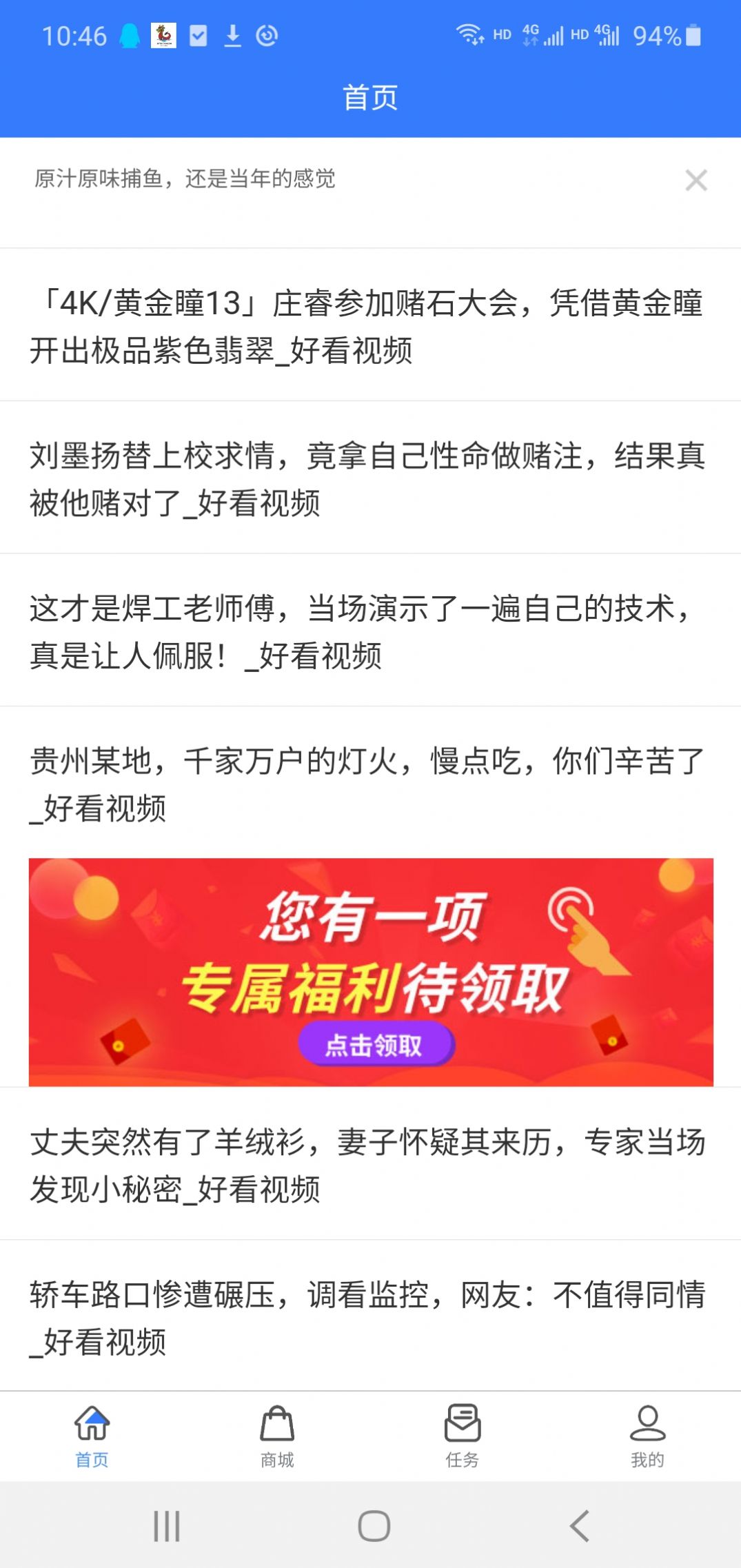Open the 丈夫突然有了羊绒衫 video
Image resolution: width=741 pixels, height=1568 pixels.
[x=366, y=1165]
